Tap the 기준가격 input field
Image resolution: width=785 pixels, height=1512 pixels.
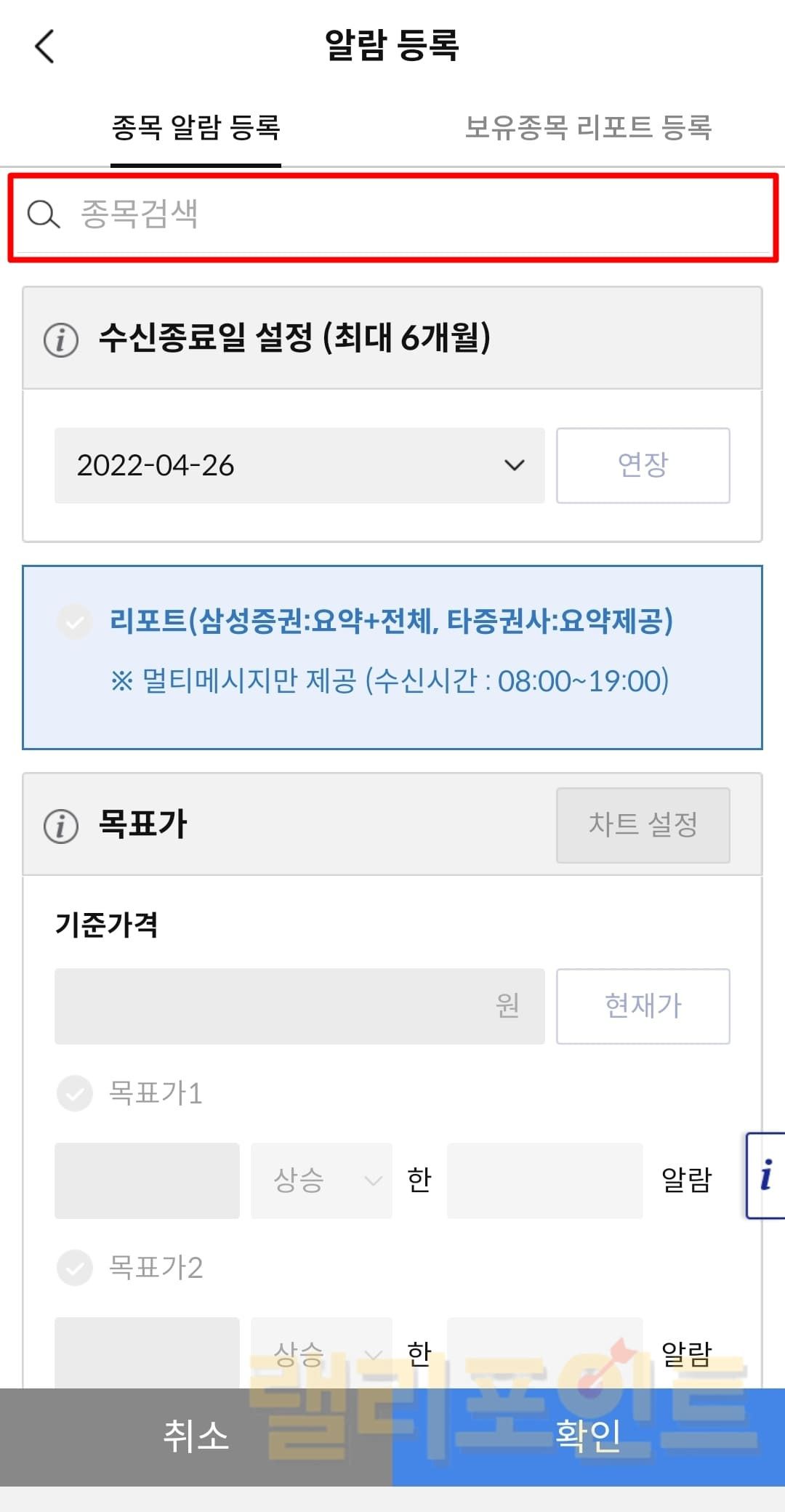pos(299,1006)
